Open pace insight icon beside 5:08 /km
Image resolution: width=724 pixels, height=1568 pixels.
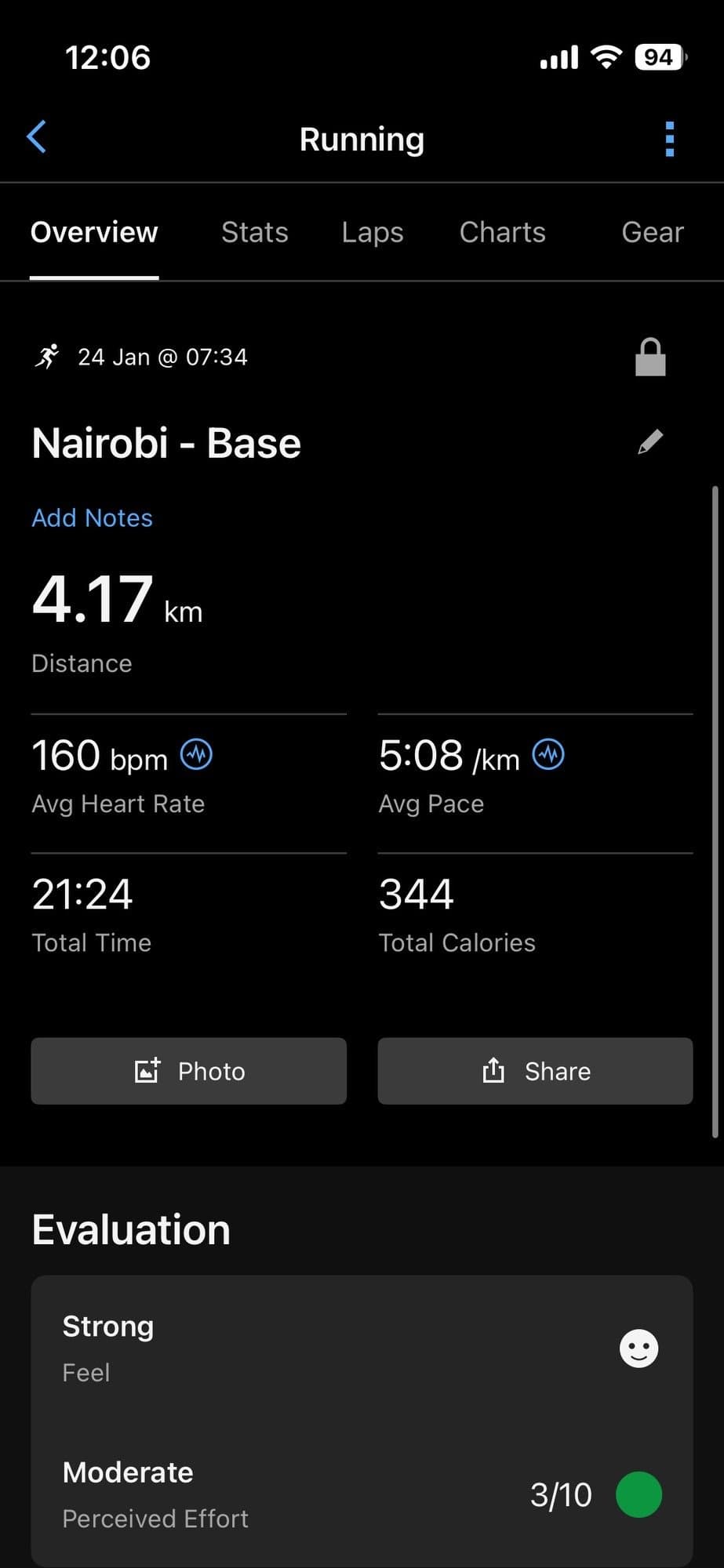point(548,755)
